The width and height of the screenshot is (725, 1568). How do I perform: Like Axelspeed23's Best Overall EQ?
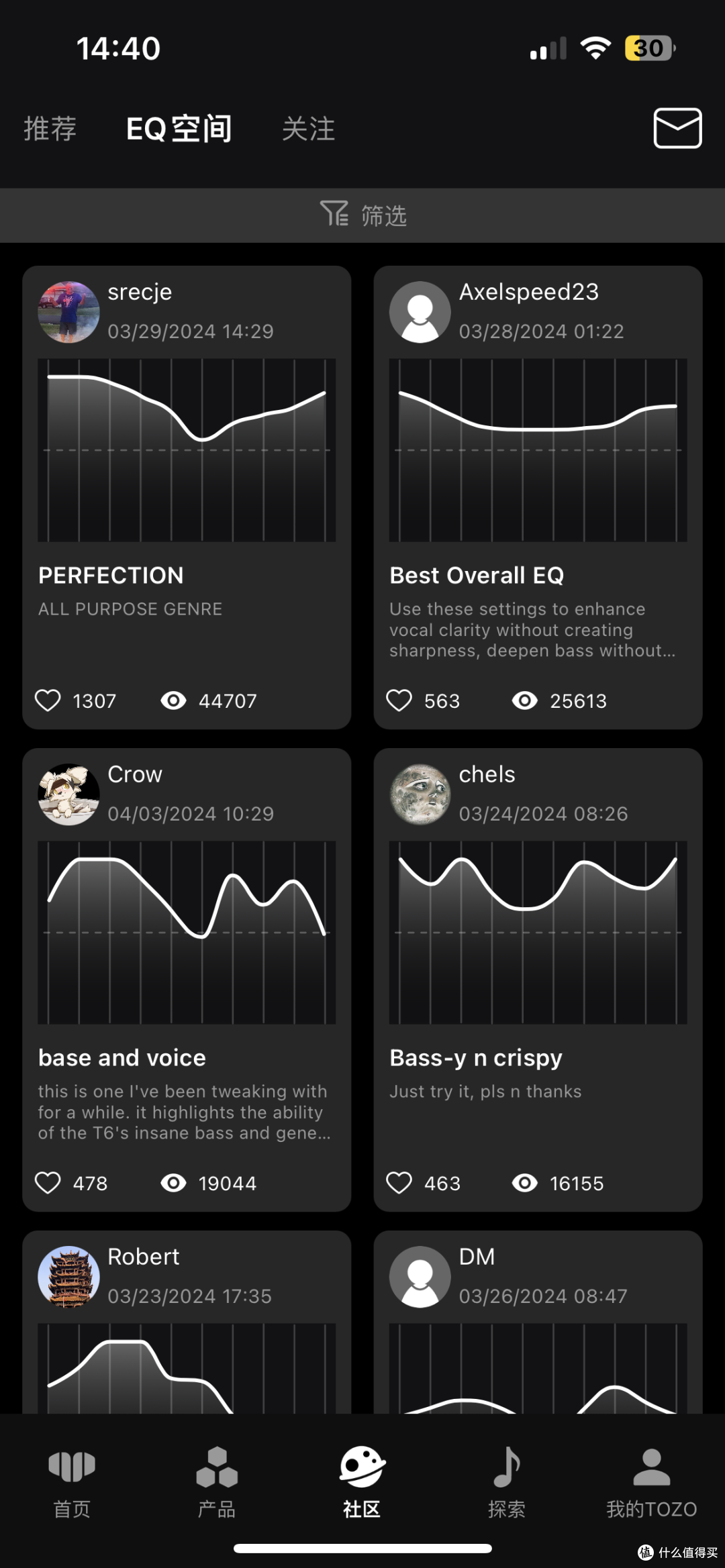pyautogui.click(x=399, y=700)
